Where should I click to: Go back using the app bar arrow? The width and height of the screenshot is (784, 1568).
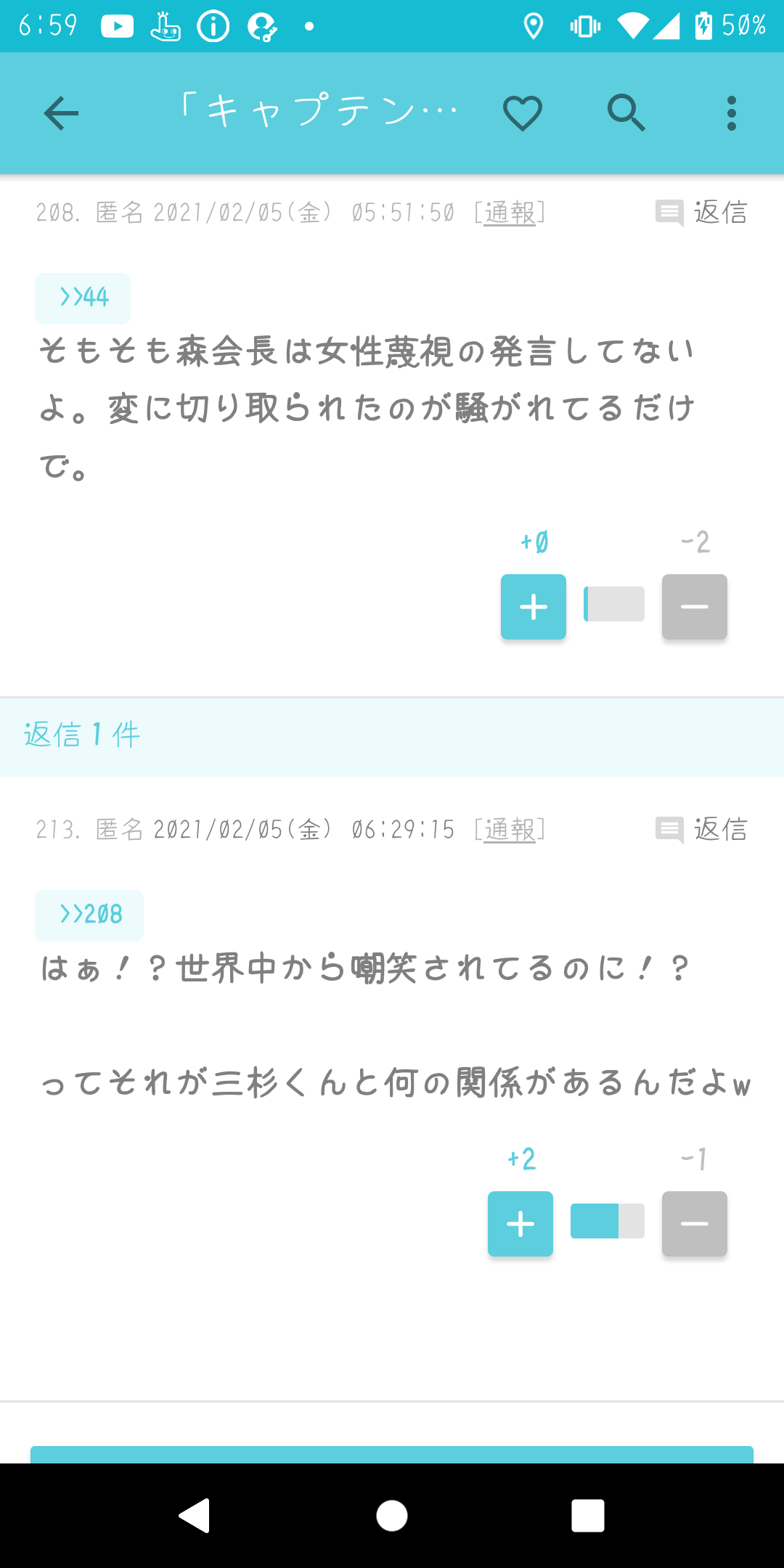click(x=61, y=113)
